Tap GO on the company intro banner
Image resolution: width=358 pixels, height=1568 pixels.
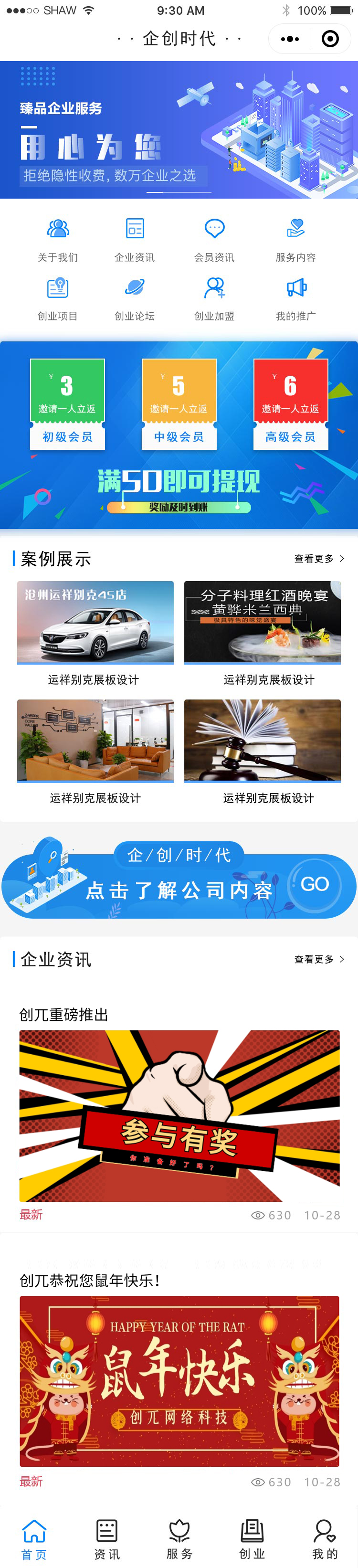point(314,884)
